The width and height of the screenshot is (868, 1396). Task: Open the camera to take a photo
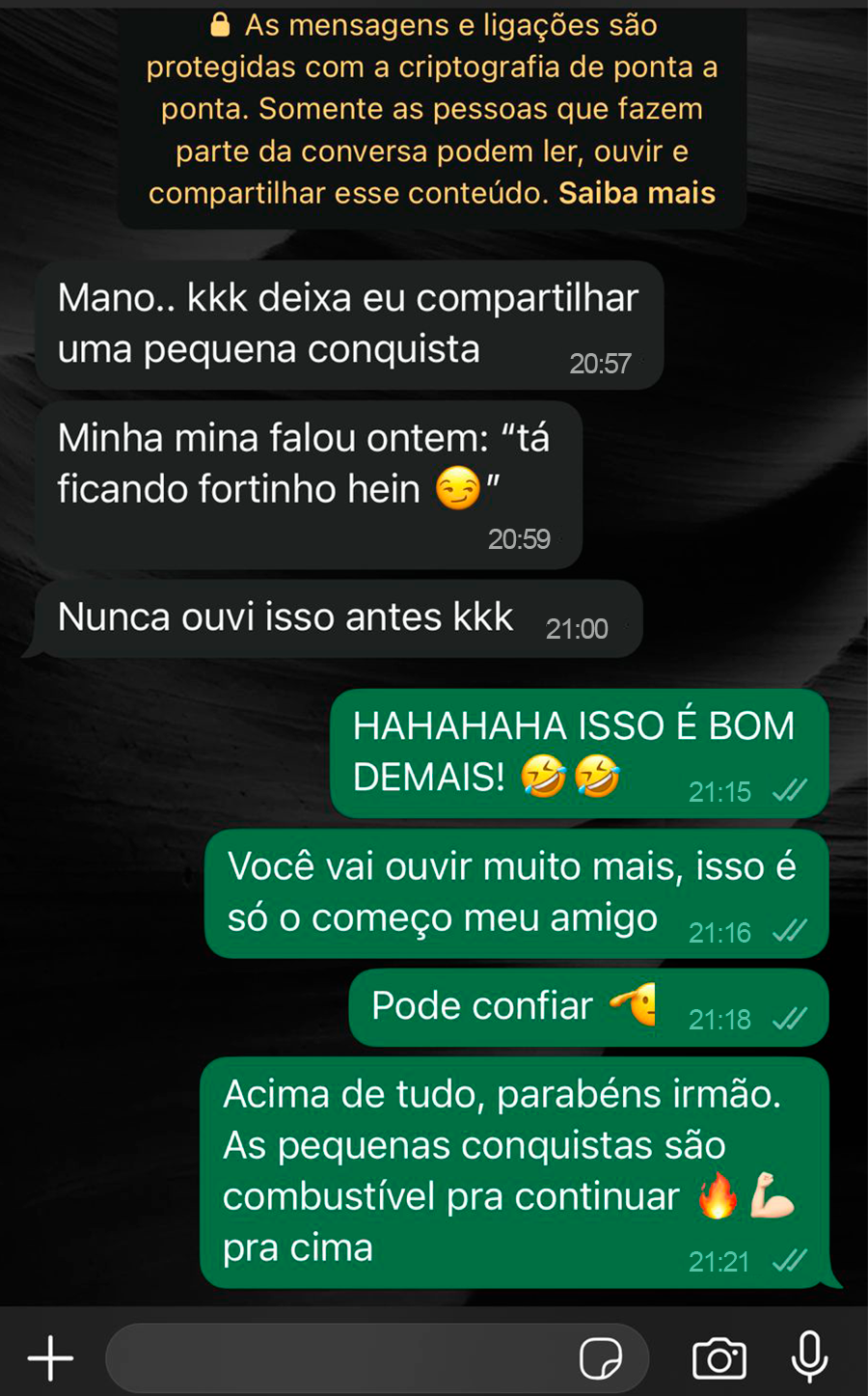719,1358
